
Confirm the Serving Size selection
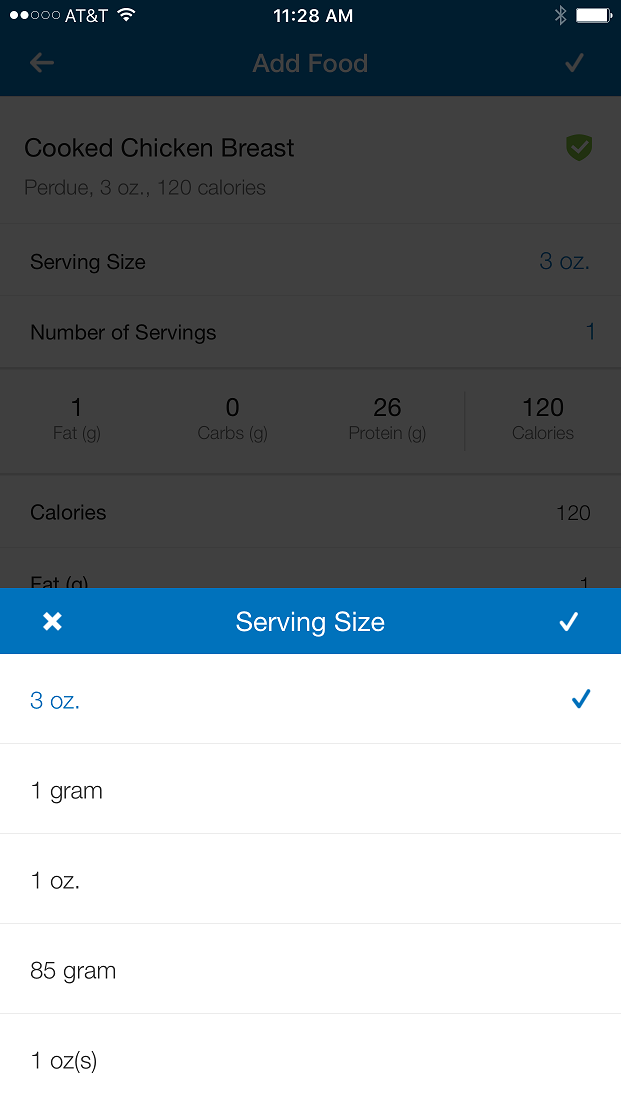click(x=568, y=621)
